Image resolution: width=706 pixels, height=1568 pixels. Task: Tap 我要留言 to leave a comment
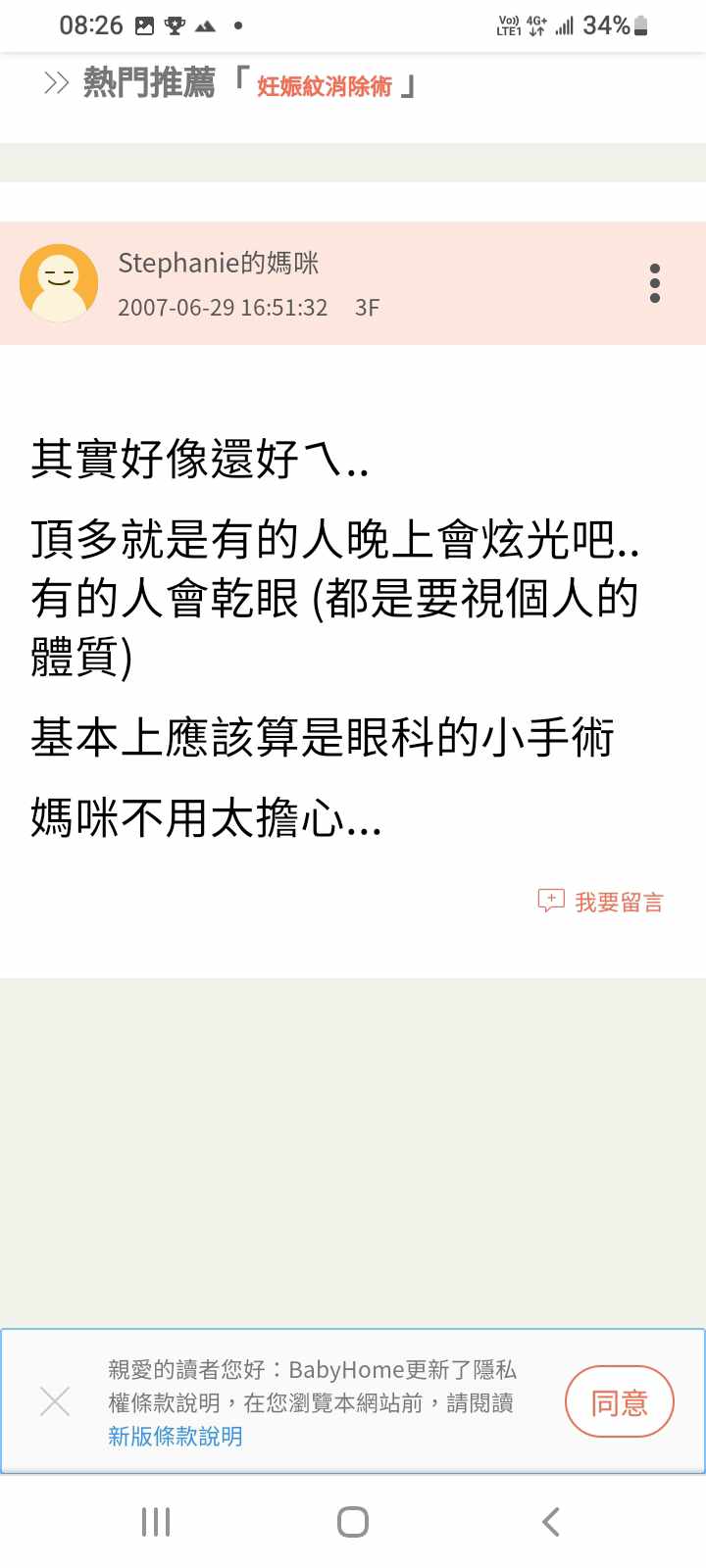[601, 902]
